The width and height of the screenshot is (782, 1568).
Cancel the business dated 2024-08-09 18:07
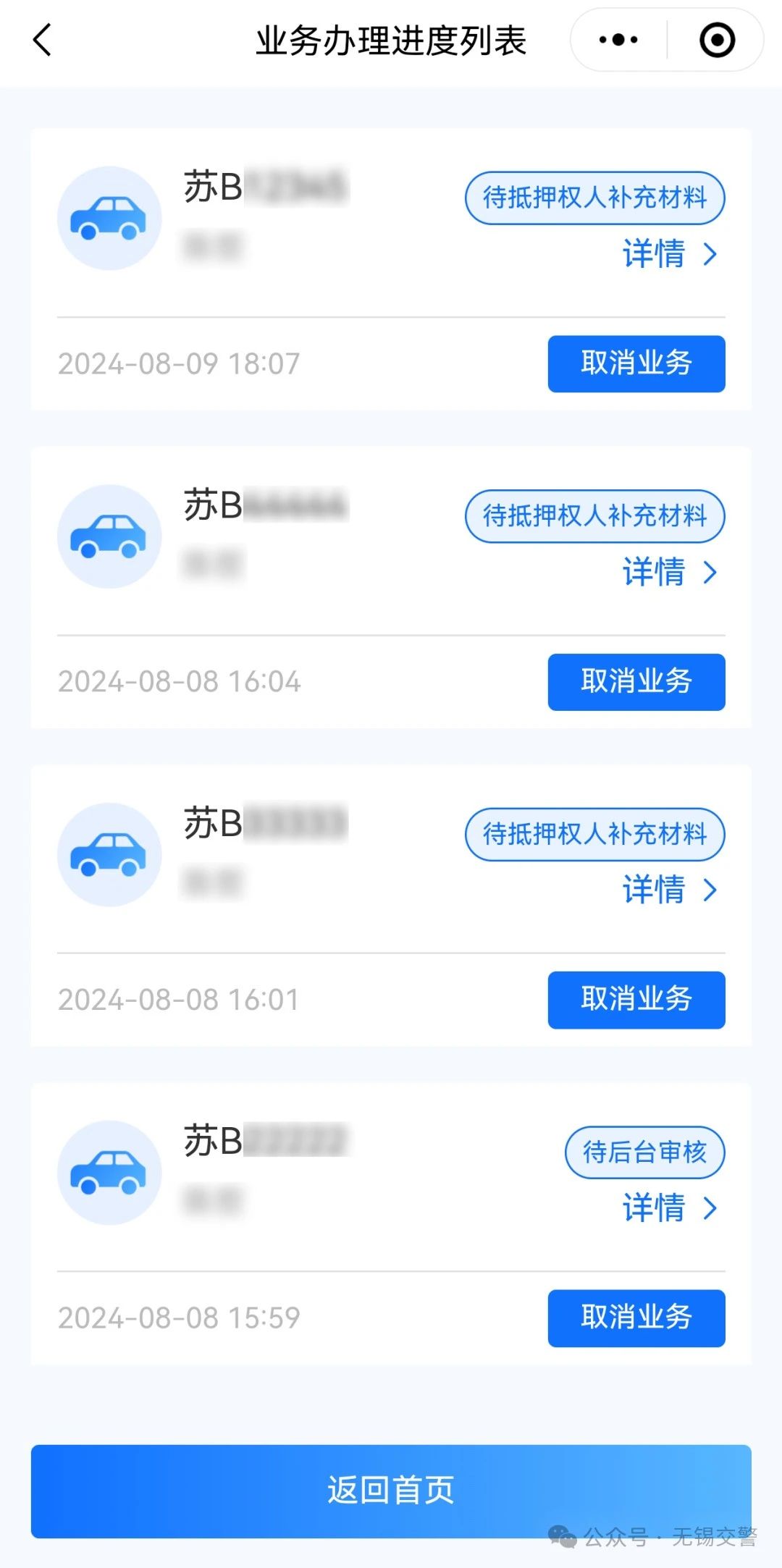[x=636, y=363]
